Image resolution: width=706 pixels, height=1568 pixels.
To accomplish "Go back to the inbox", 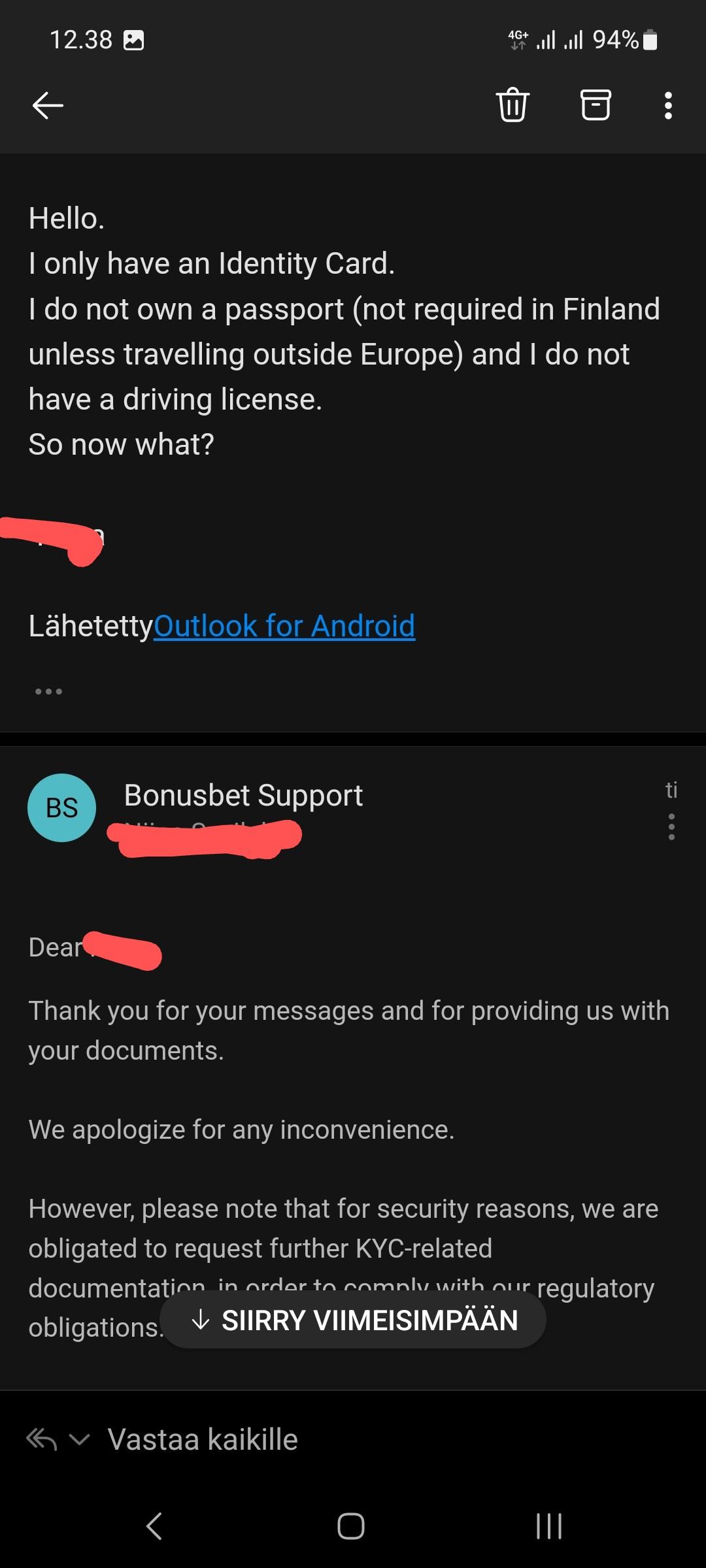I will pyautogui.click(x=48, y=105).
